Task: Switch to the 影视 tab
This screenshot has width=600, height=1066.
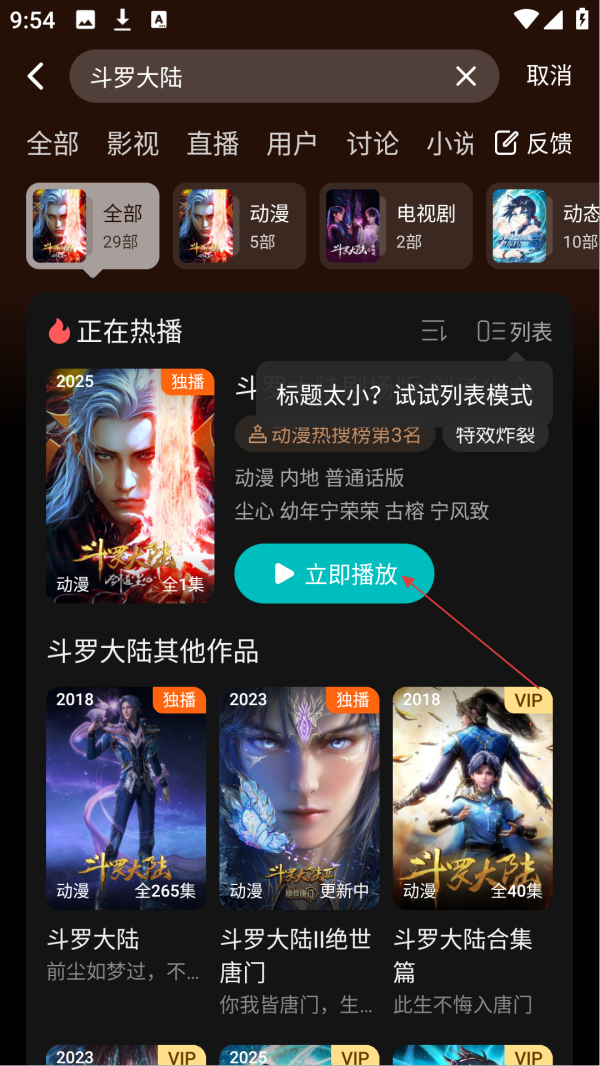Action: point(132,144)
